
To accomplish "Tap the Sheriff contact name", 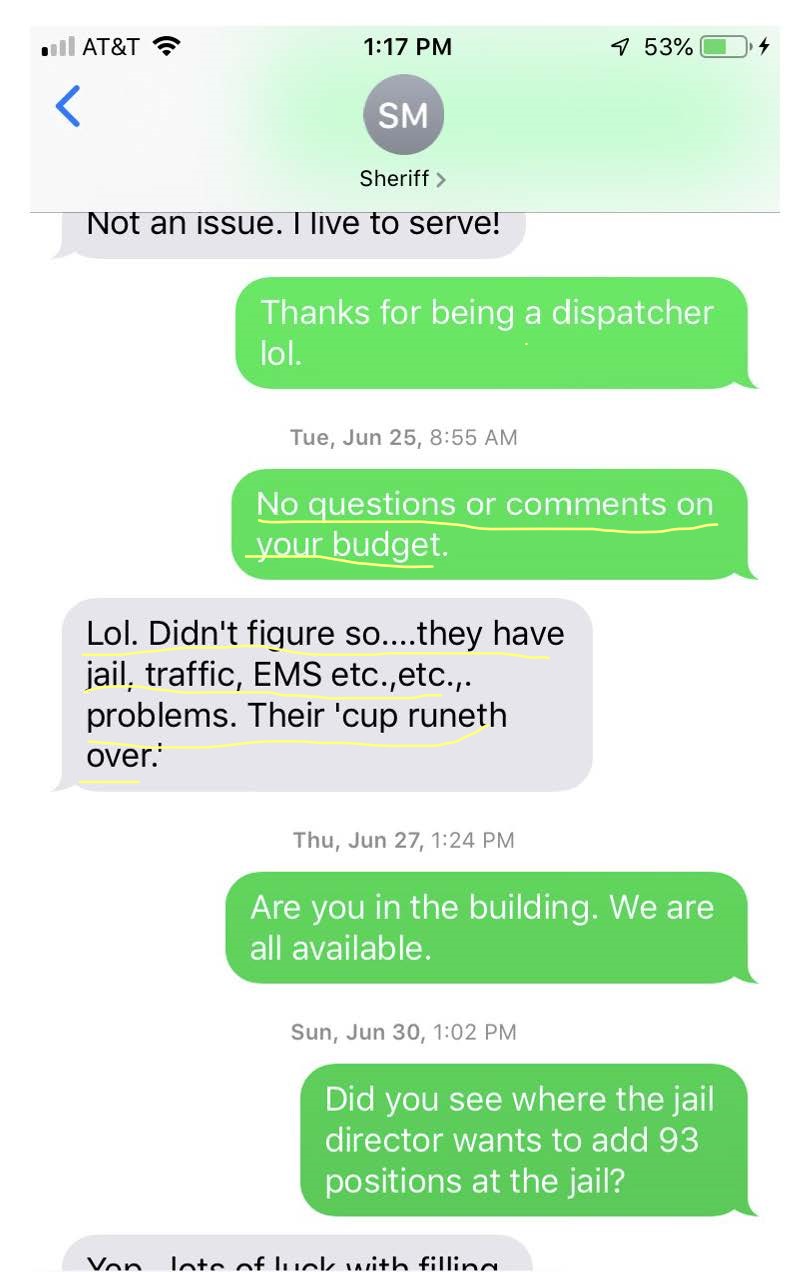I will (x=394, y=179).
